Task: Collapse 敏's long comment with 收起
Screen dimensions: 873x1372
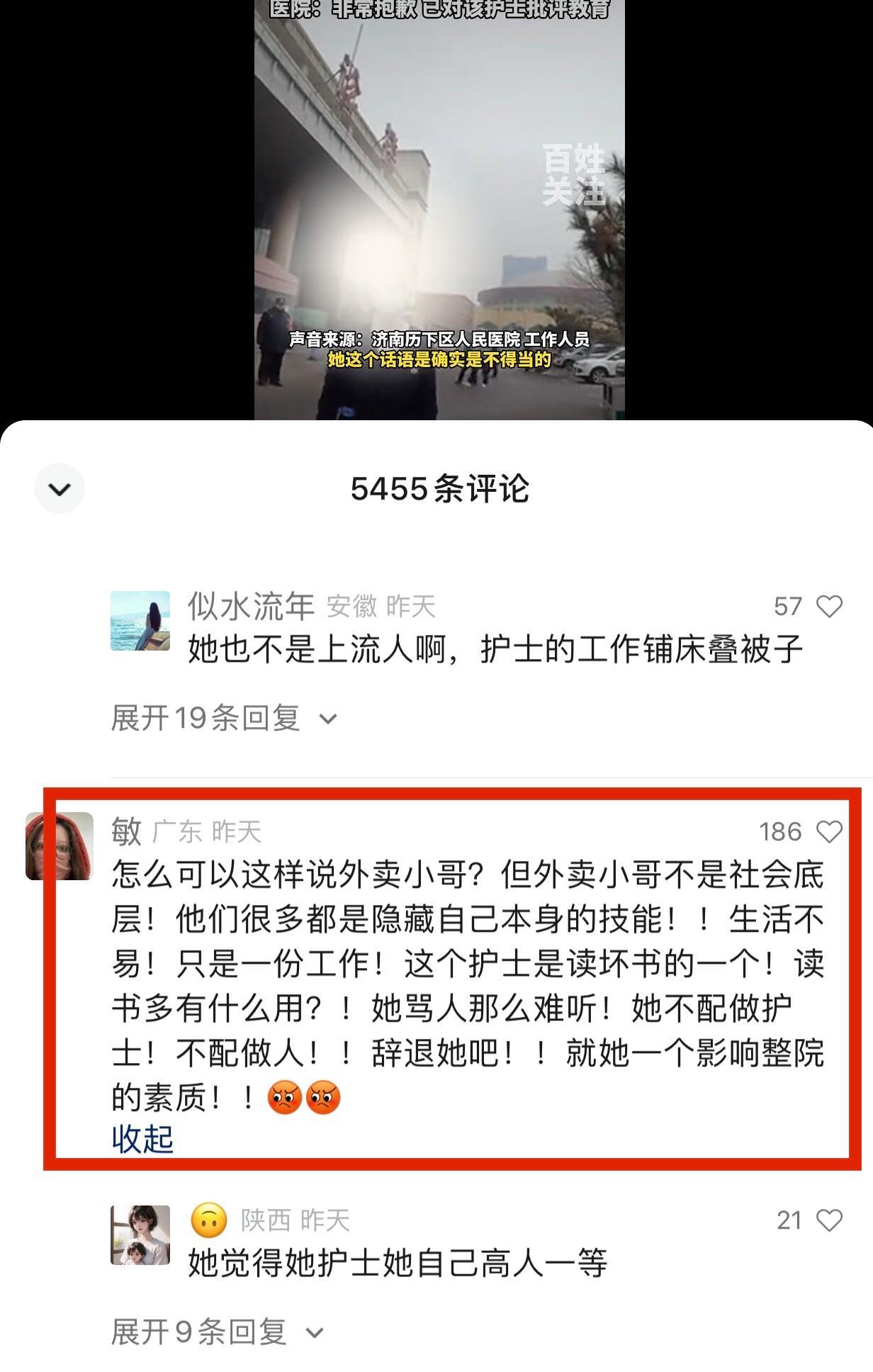Action: tap(142, 1139)
